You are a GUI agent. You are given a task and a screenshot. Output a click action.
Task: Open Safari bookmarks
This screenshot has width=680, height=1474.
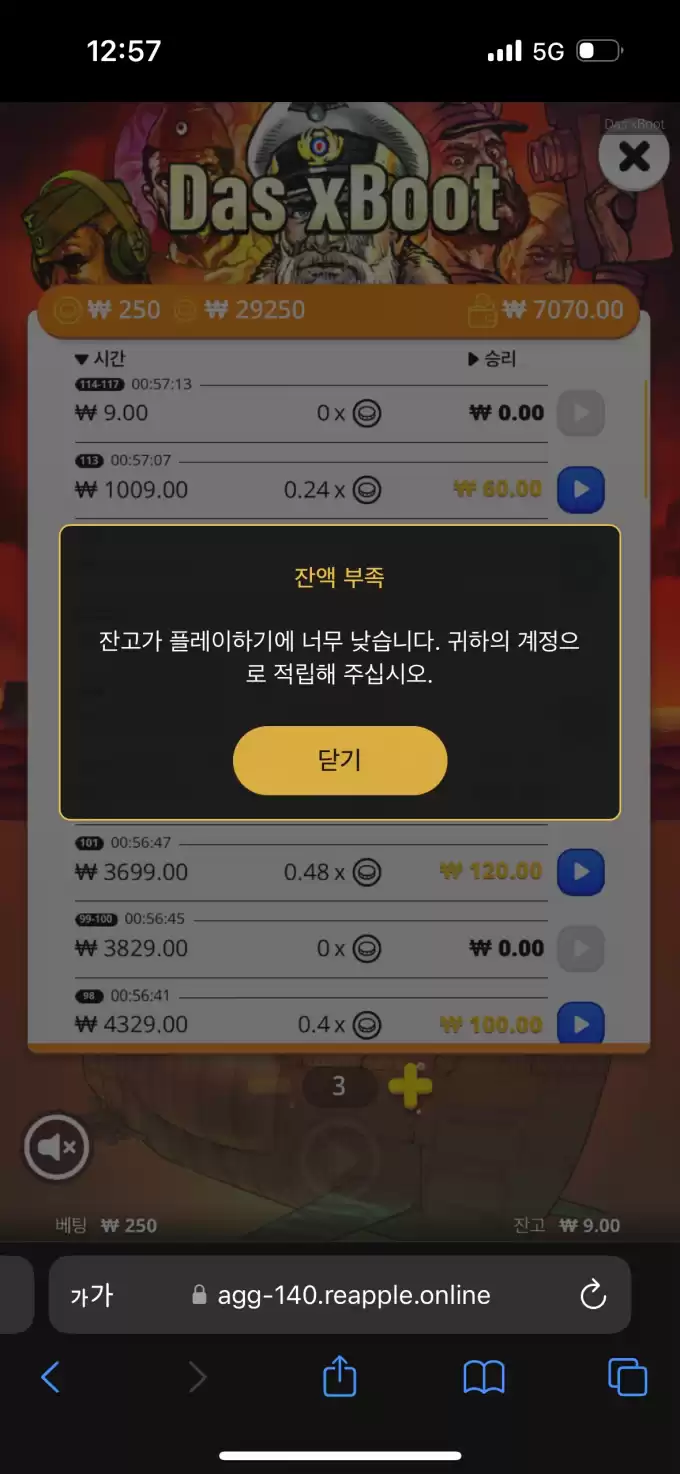click(x=484, y=1378)
